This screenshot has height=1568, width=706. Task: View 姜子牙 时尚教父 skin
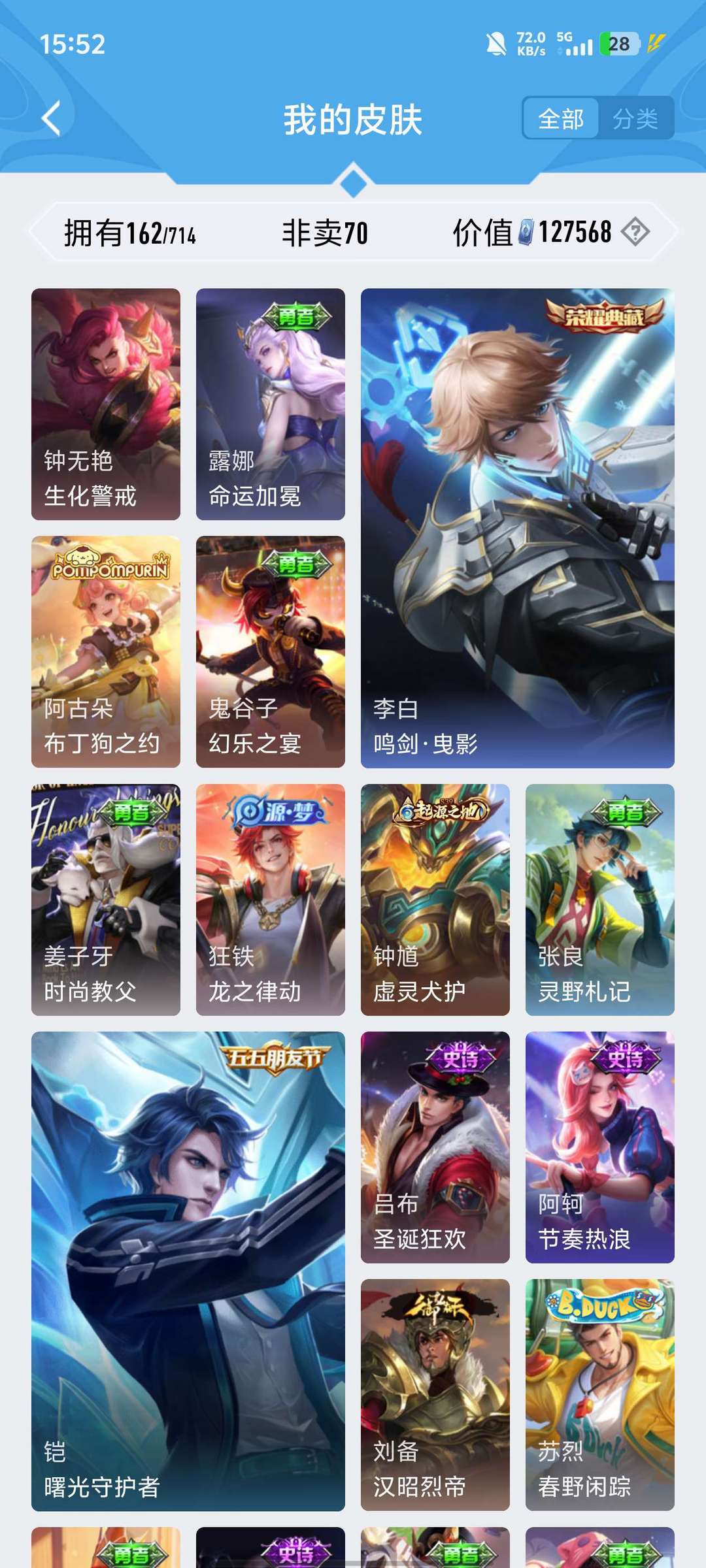106,900
